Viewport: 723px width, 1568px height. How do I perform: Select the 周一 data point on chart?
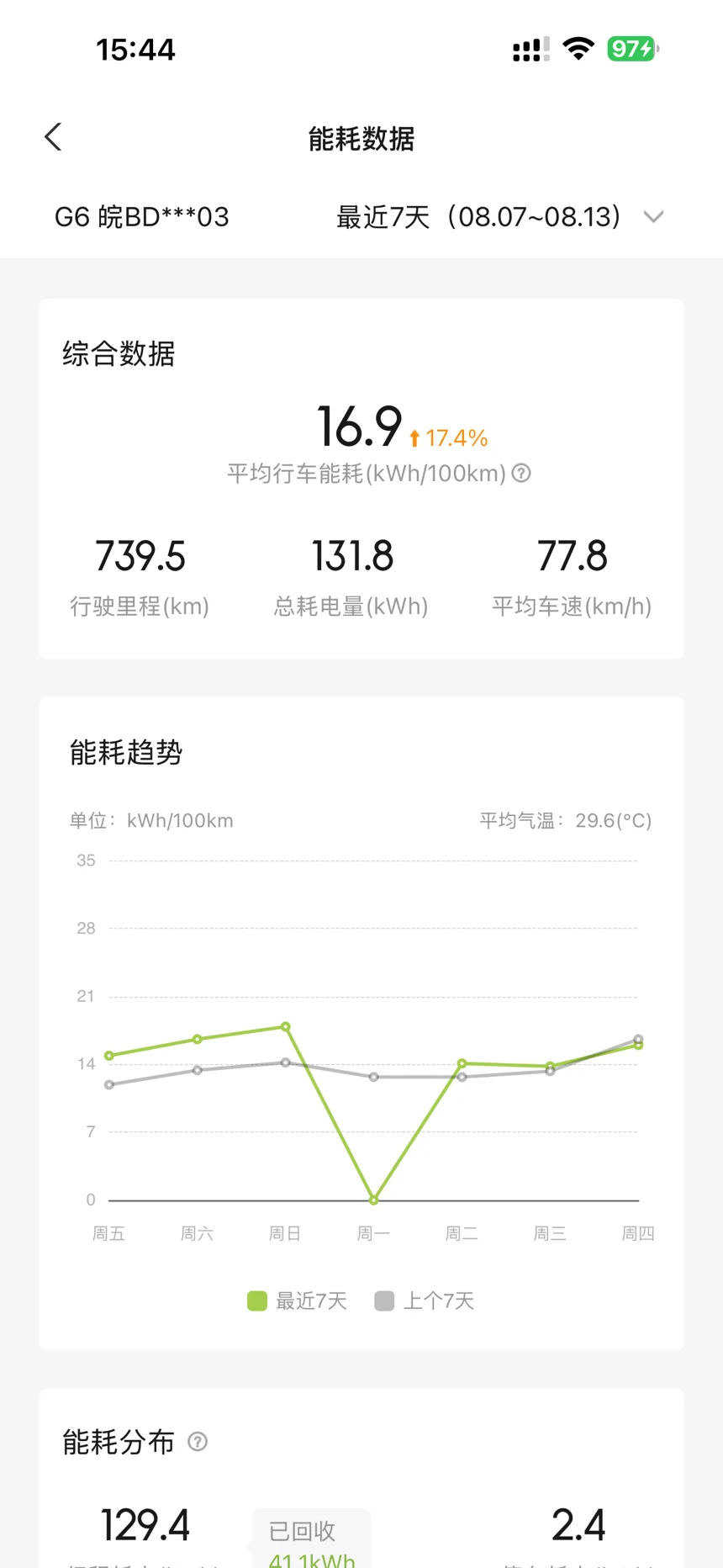[x=374, y=1200]
